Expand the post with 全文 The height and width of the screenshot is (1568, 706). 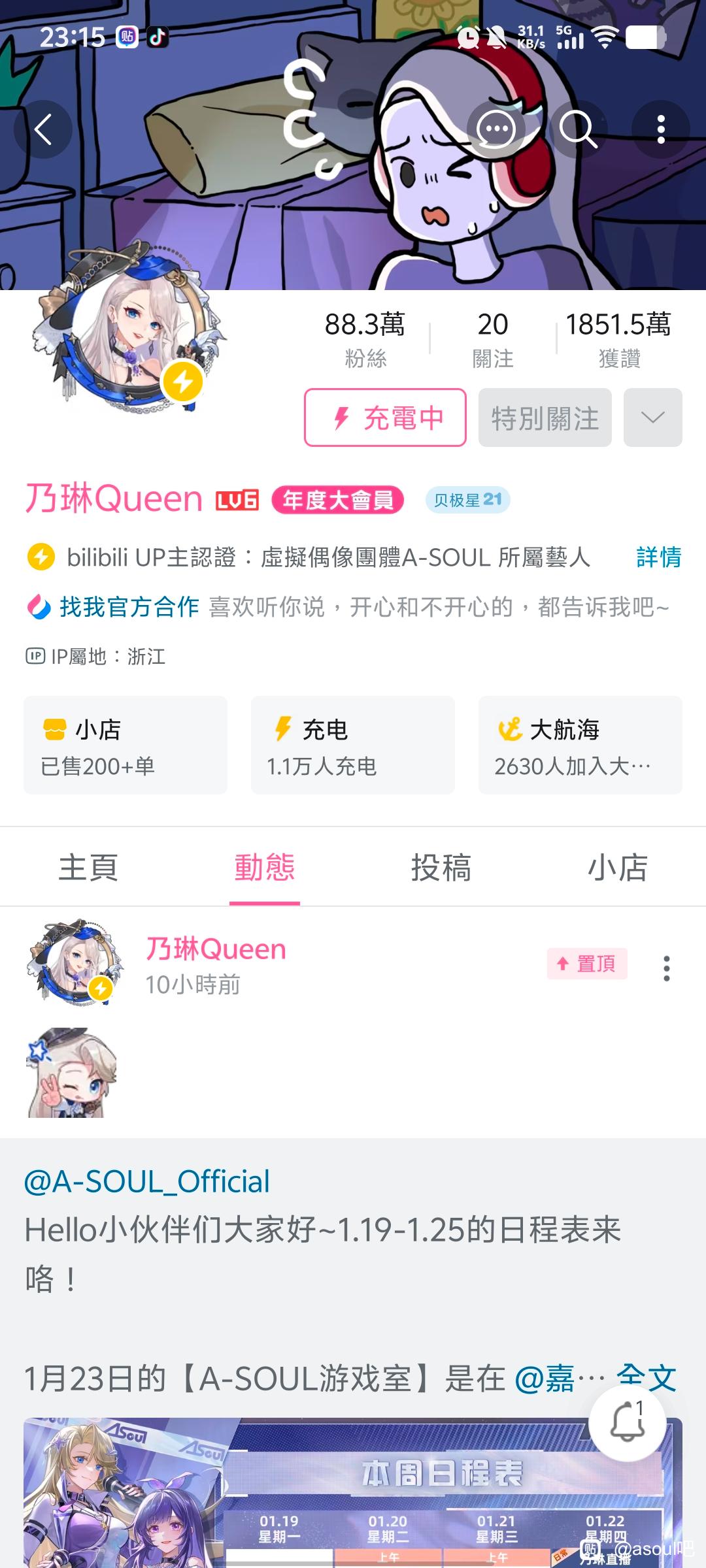646,1377
